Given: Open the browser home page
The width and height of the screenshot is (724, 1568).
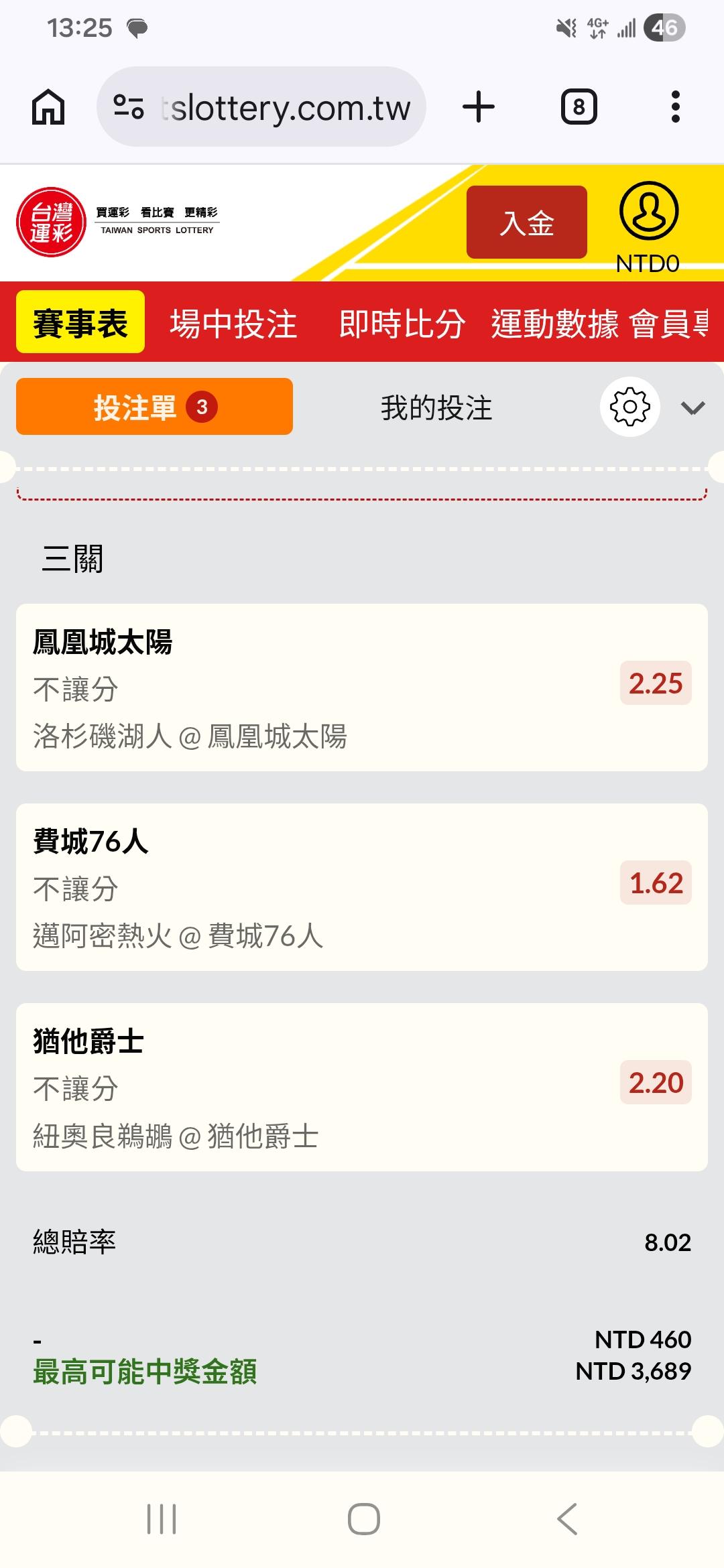Looking at the screenshot, I should pos(48,107).
